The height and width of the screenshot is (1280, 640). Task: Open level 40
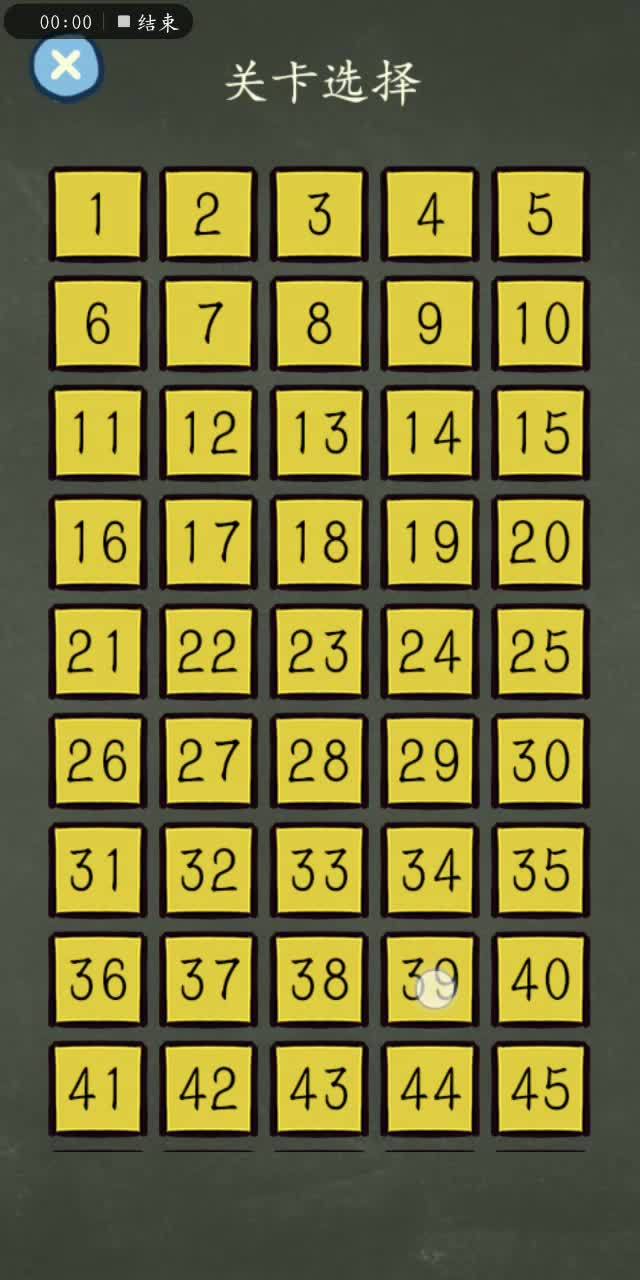point(540,979)
